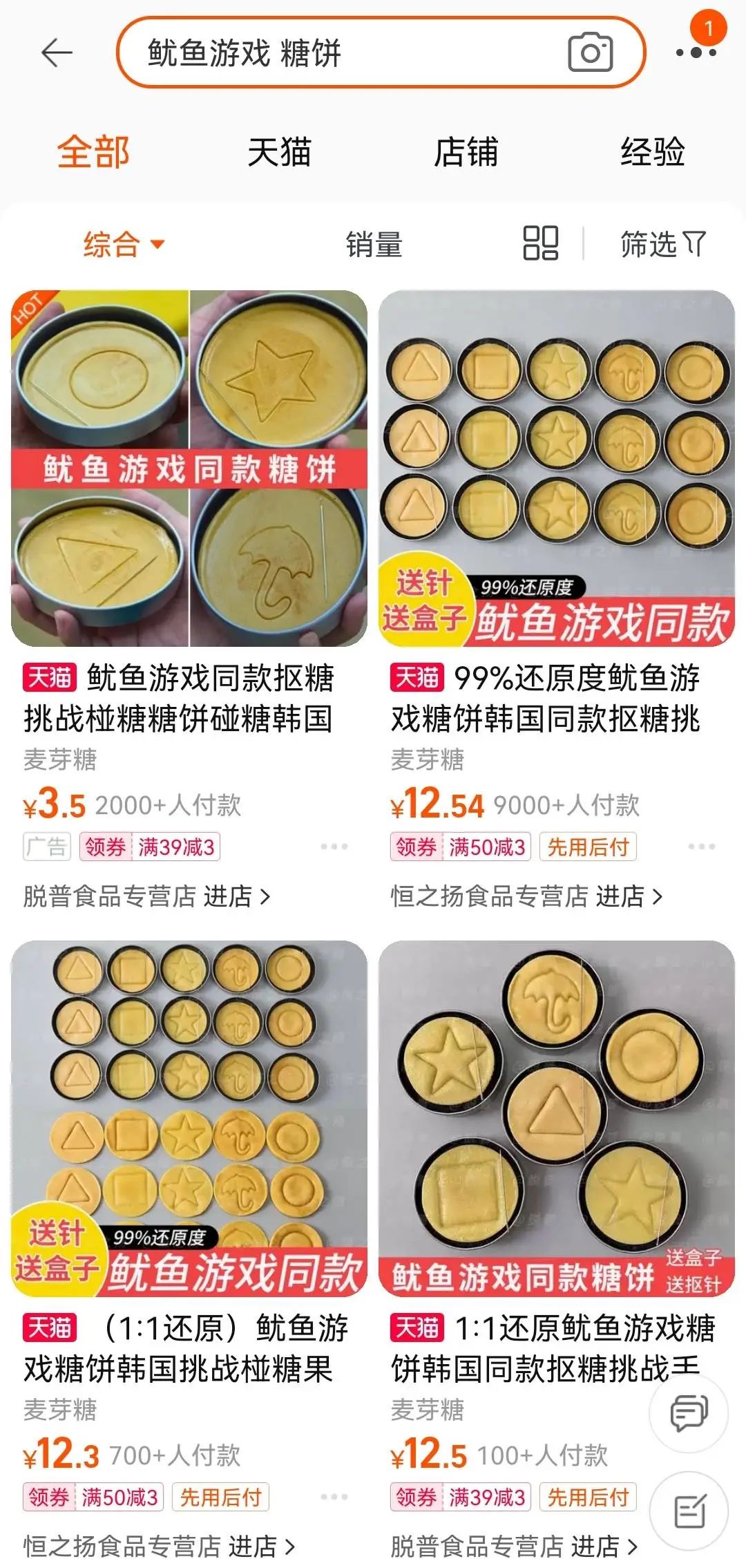The width and height of the screenshot is (746, 1568).
Task: Switch to the 店铺 tab
Action: point(466,152)
